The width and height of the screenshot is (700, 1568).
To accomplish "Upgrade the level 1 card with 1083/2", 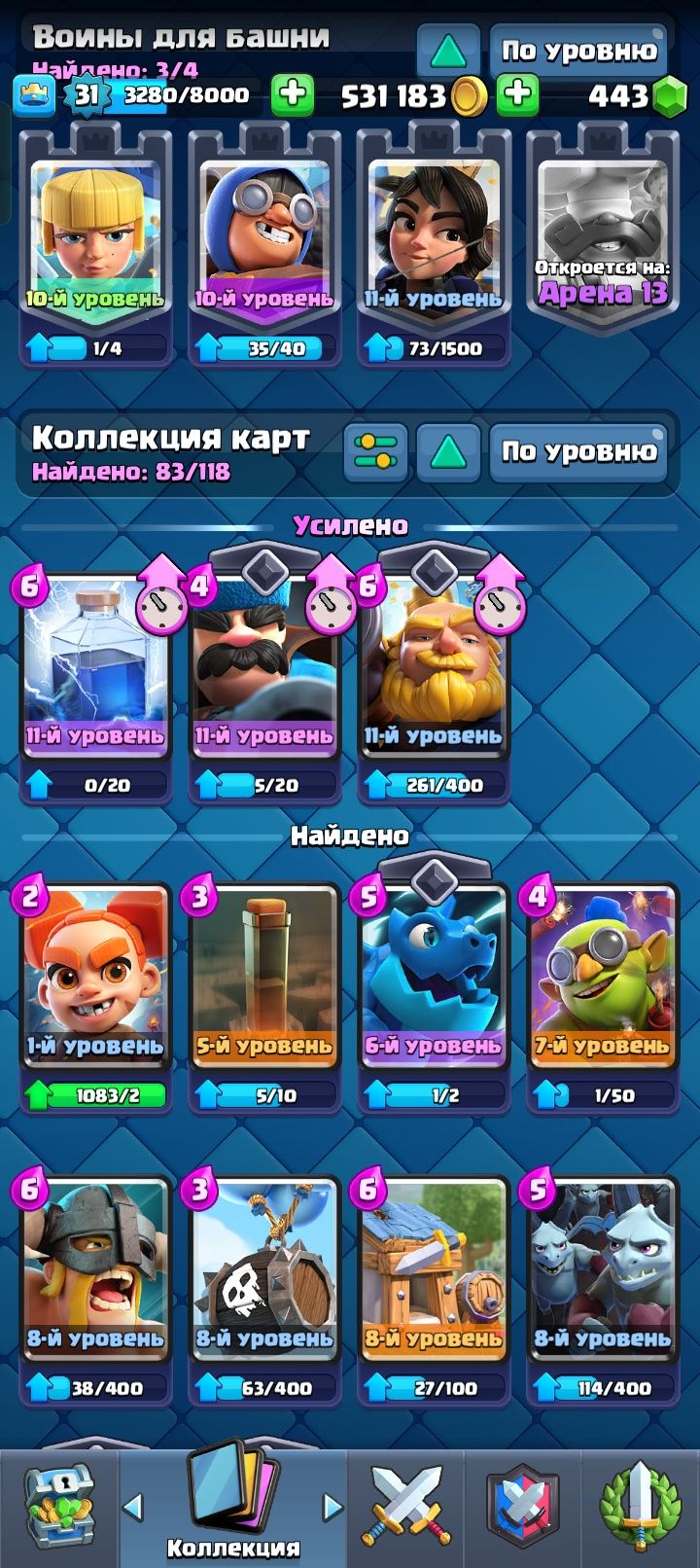I will coord(95,1094).
